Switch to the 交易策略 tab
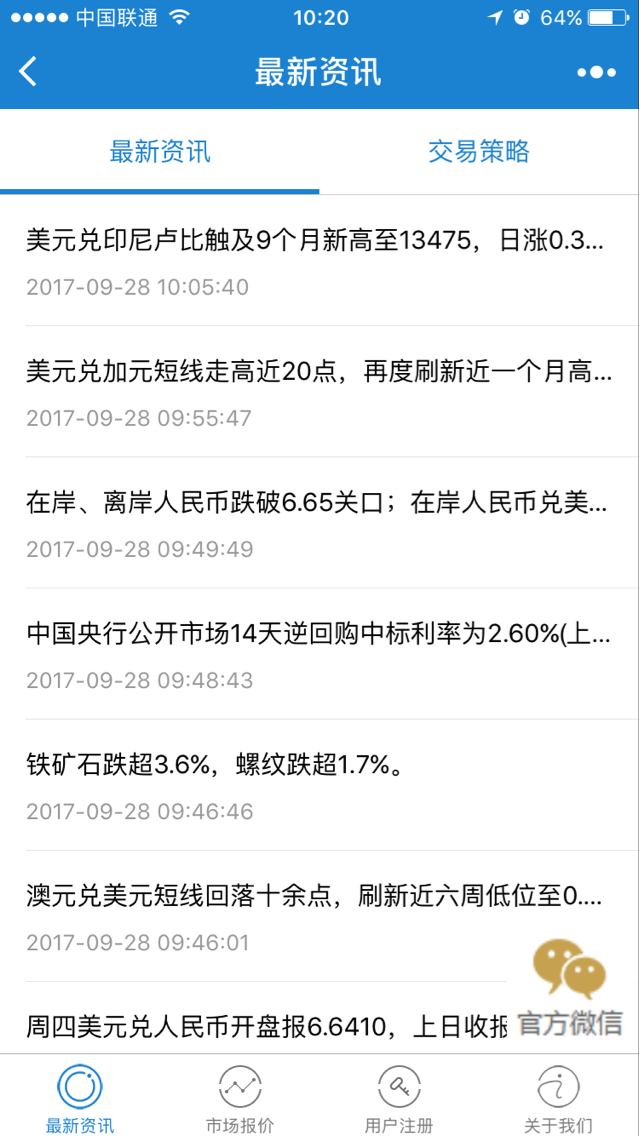Screen dimensions: 639x1136 (x=479, y=152)
